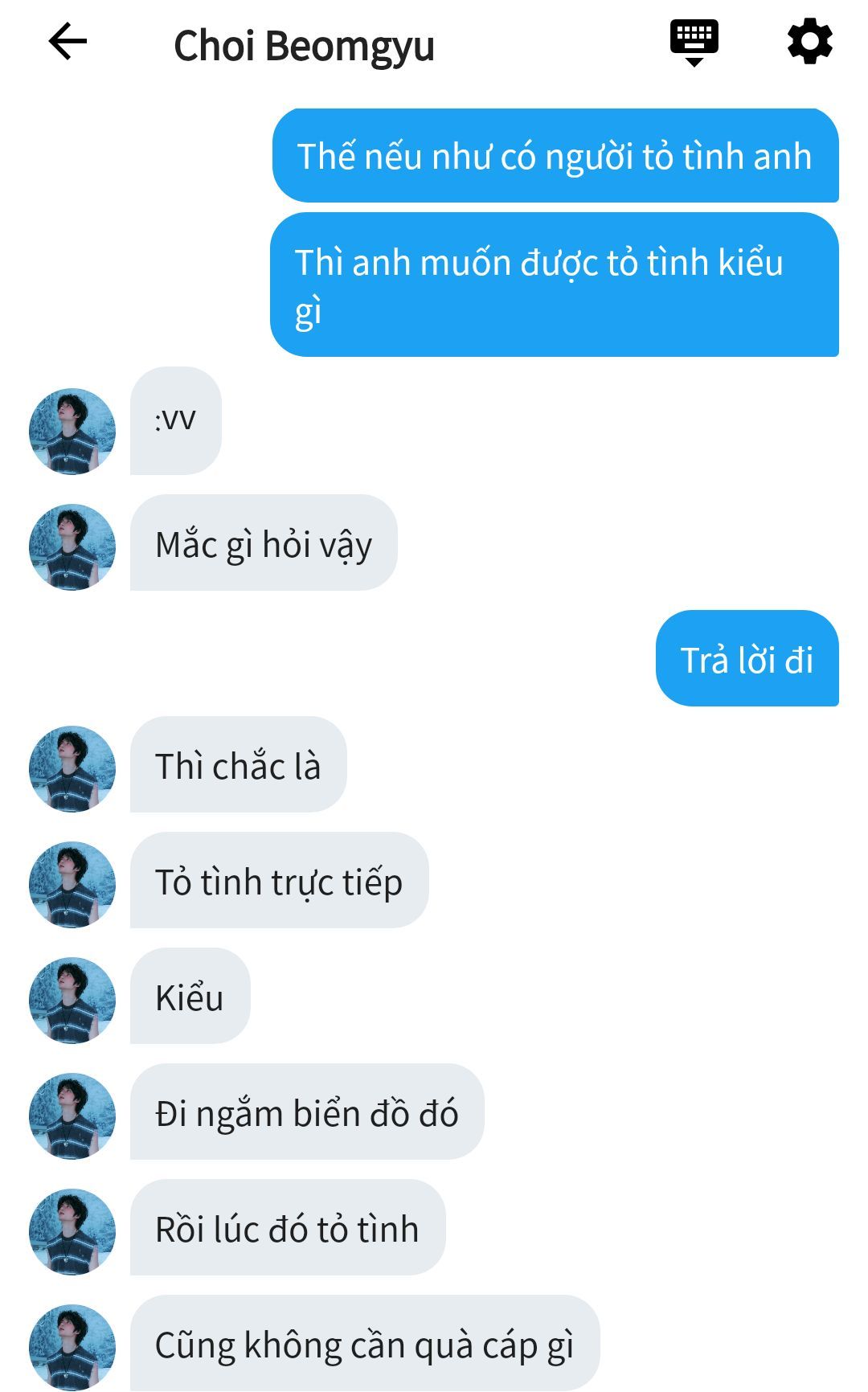Go back using the arrow icon
Viewport: 868px width, 1392px height.
(68, 42)
